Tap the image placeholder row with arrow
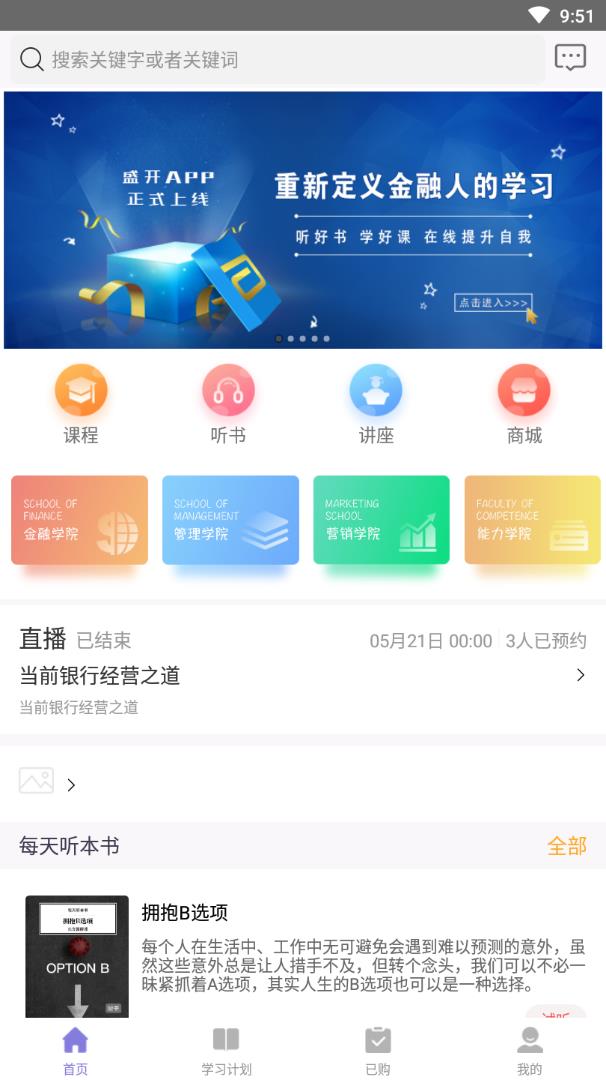606x1080 pixels. [48, 783]
